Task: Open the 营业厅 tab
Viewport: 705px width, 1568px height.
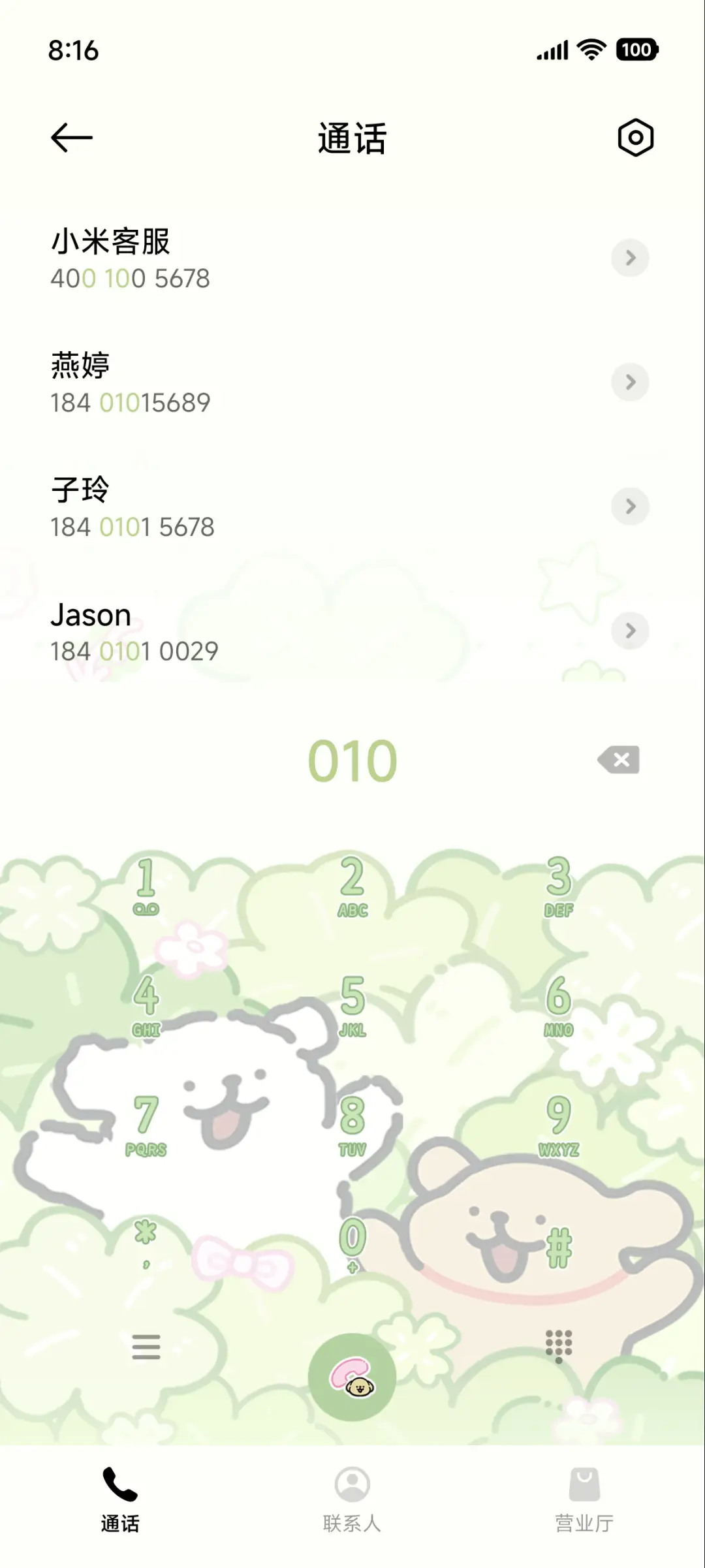Action: click(584, 1501)
